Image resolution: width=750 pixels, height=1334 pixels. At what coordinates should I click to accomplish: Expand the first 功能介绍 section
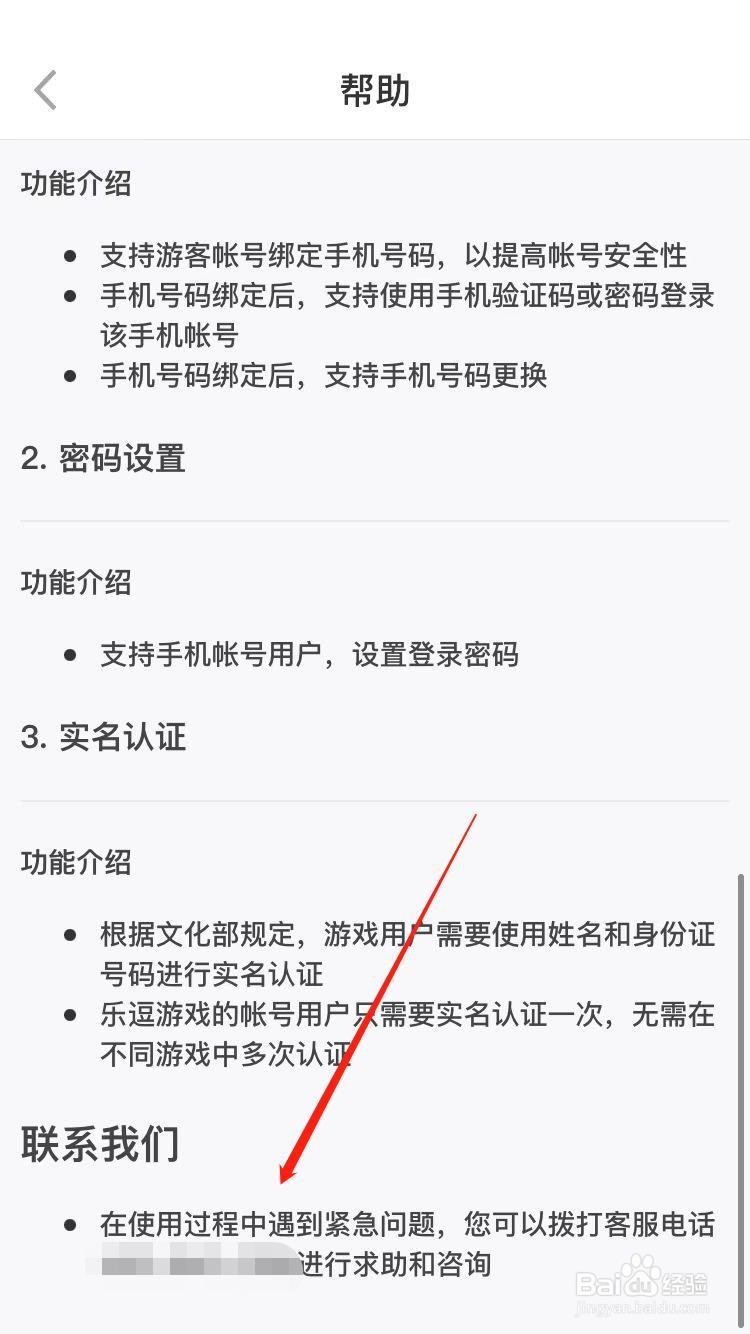tap(76, 184)
